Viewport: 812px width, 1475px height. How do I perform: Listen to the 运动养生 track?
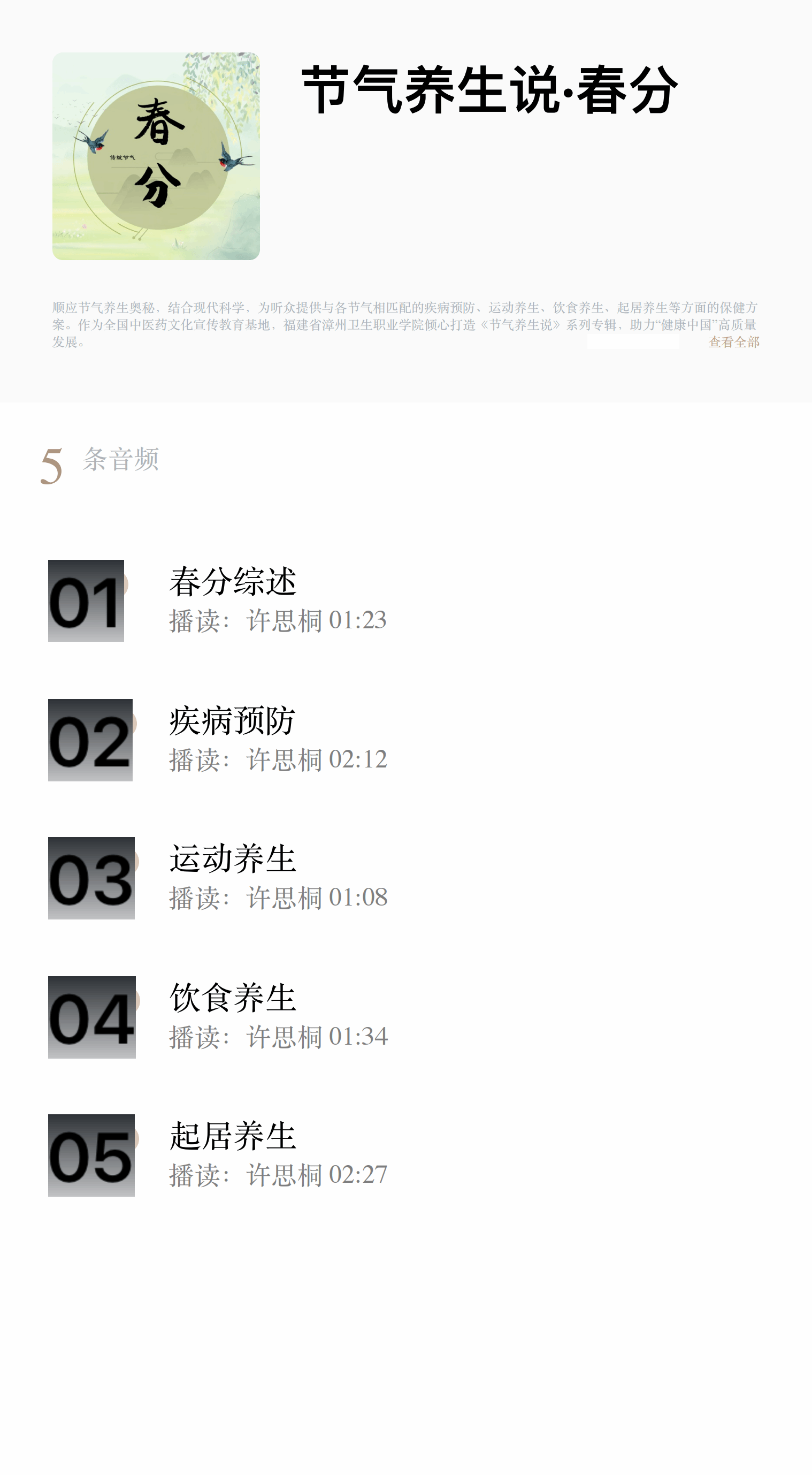232,859
